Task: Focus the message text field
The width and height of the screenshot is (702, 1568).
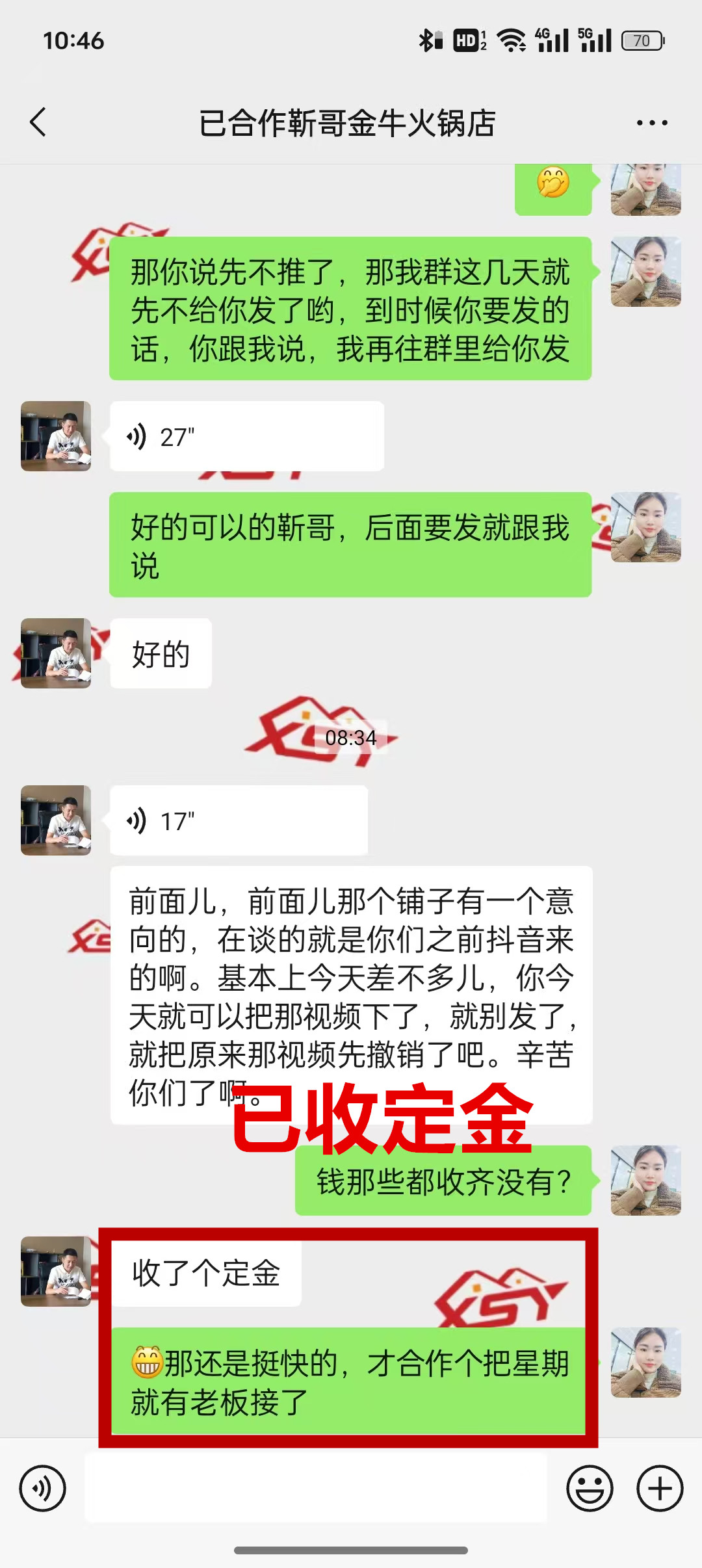Action: (316, 1488)
